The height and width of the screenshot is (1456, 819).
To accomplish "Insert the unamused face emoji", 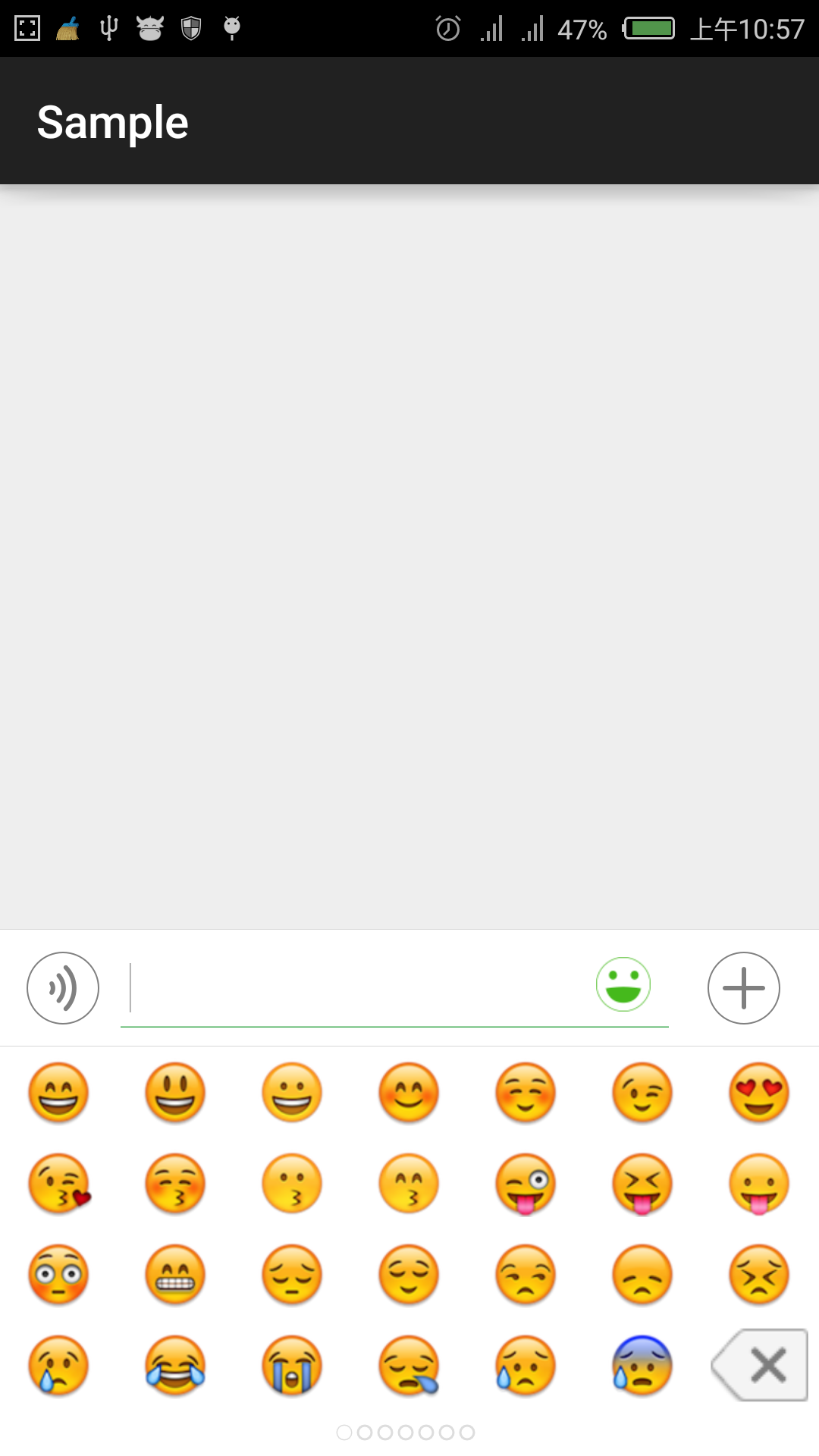I will 526,1274.
